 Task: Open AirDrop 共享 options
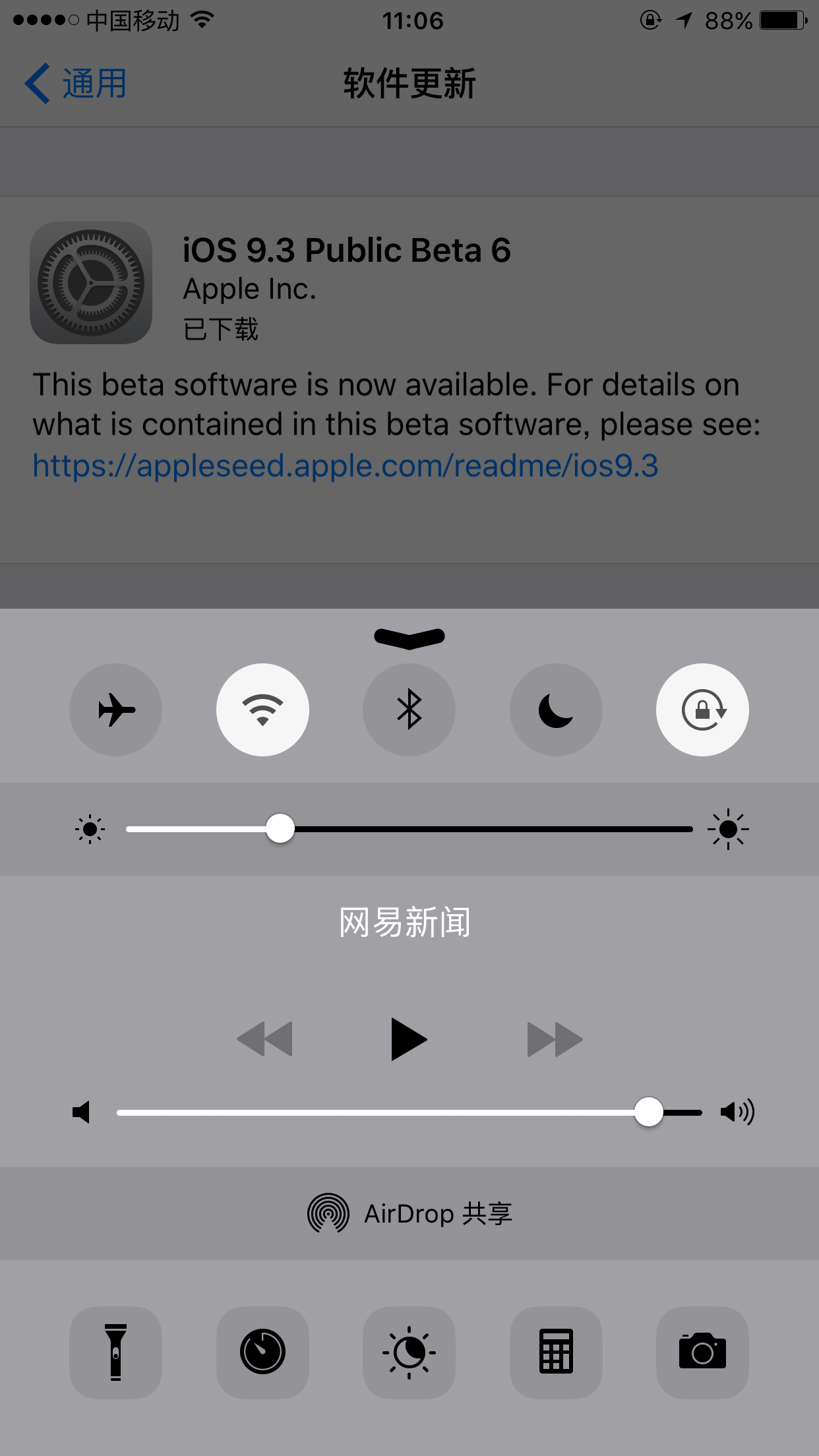tap(409, 1213)
